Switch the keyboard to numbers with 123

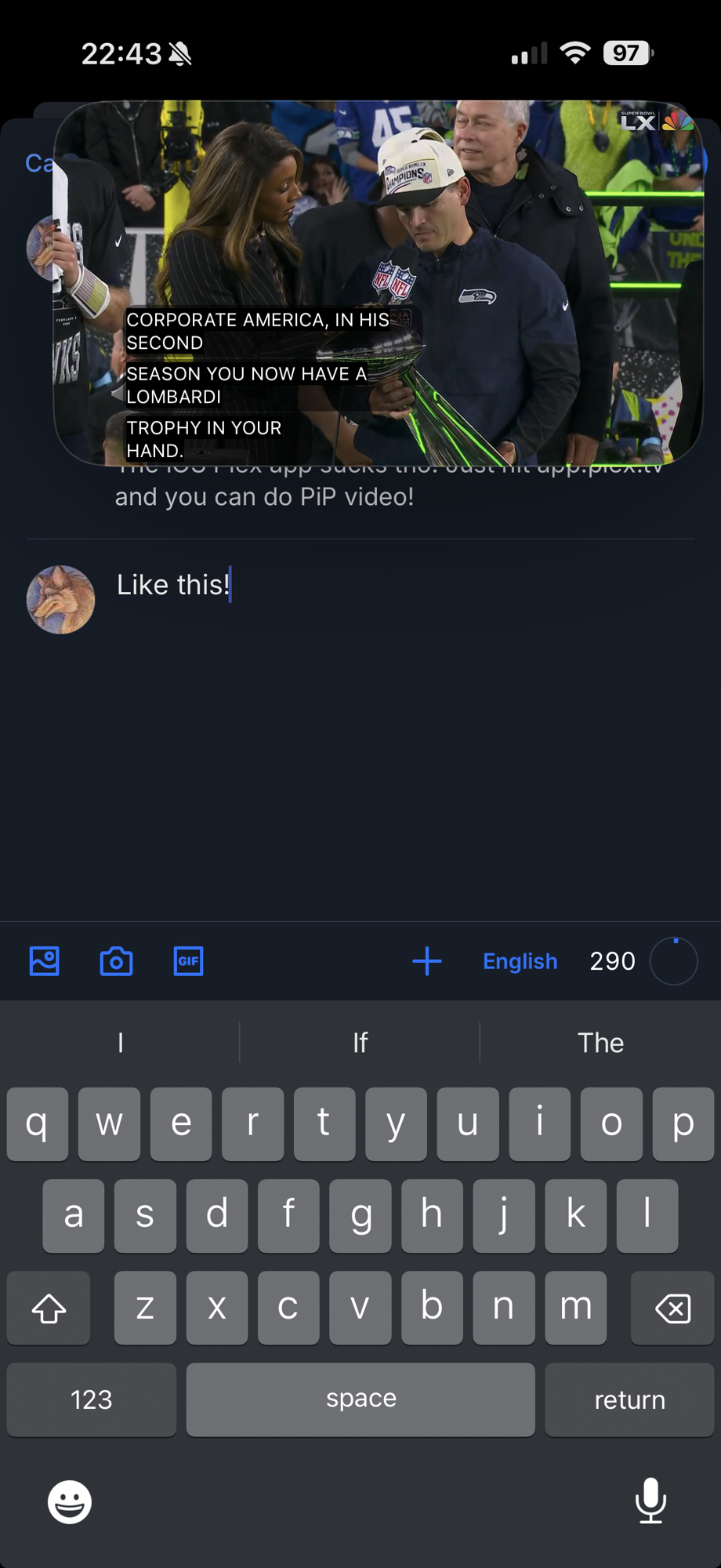coord(91,1399)
